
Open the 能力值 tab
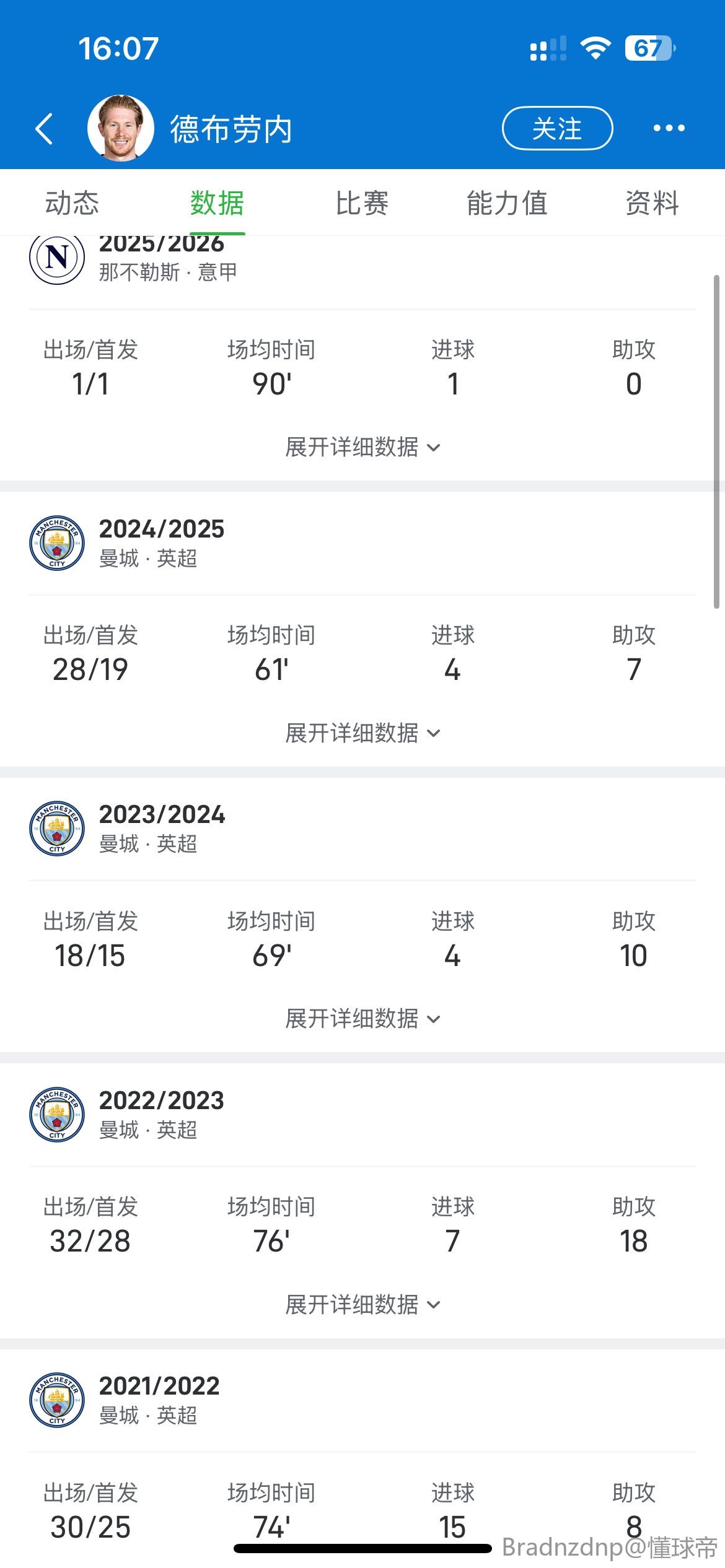coord(507,203)
